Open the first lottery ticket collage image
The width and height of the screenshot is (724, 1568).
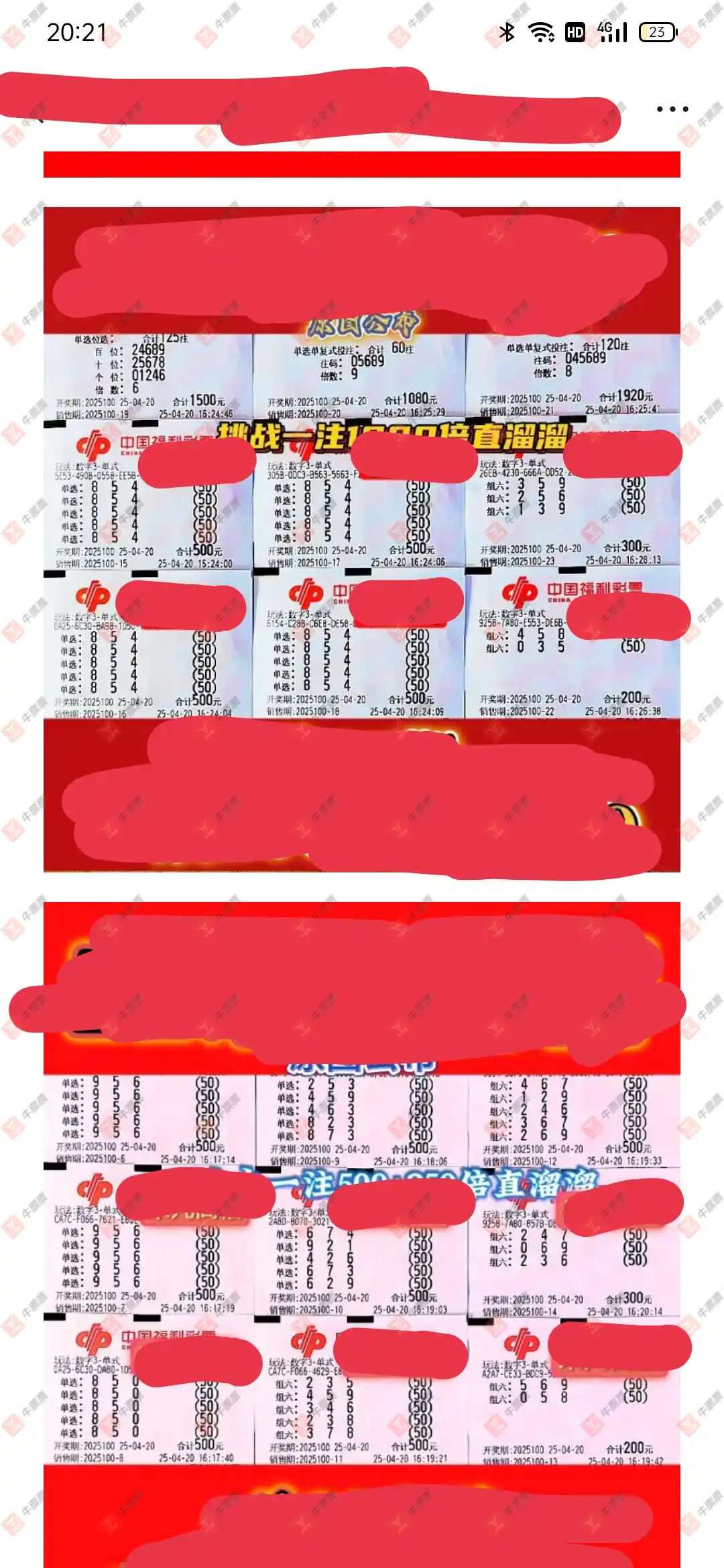[362, 539]
